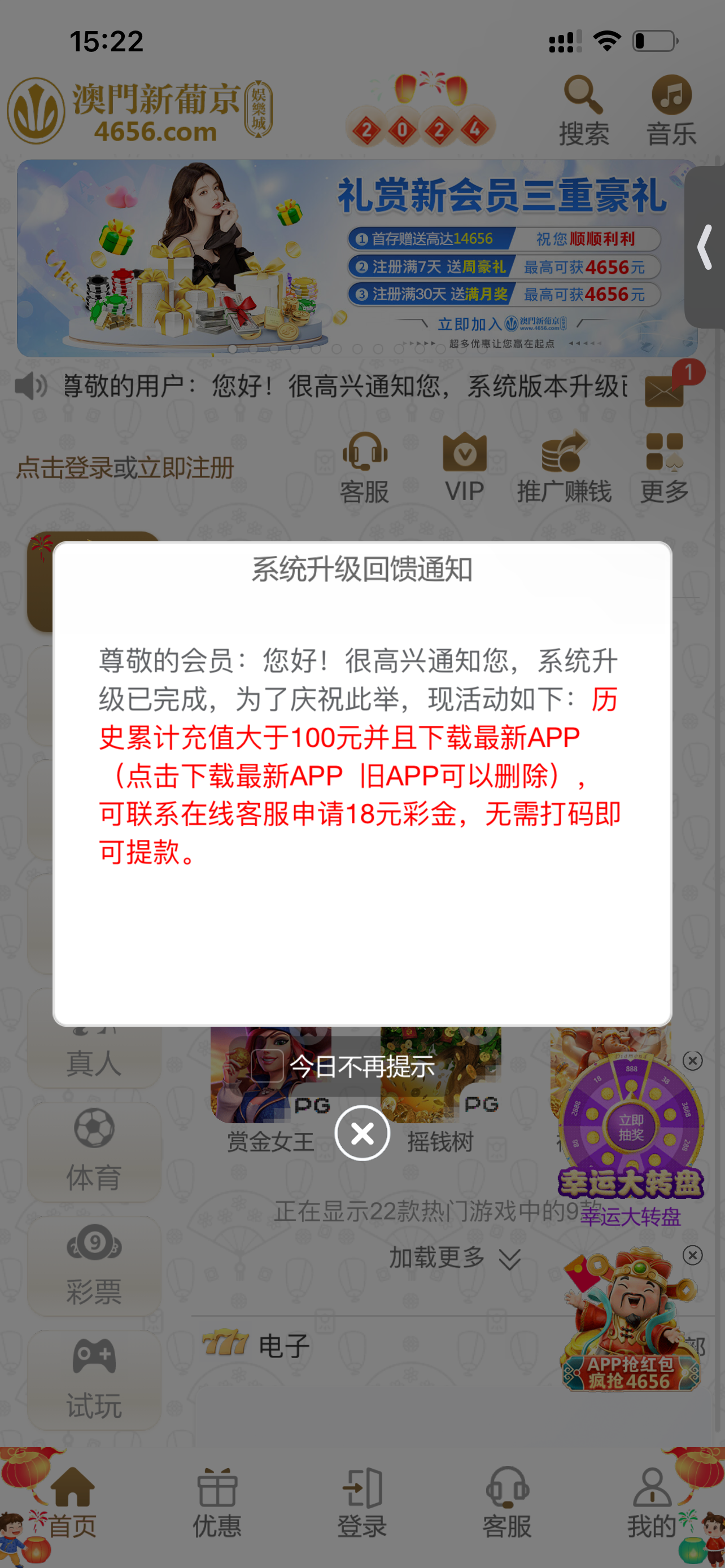The image size is (725, 1568).
Task: Open the 我的 profile tab
Action: [x=652, y=1503]
